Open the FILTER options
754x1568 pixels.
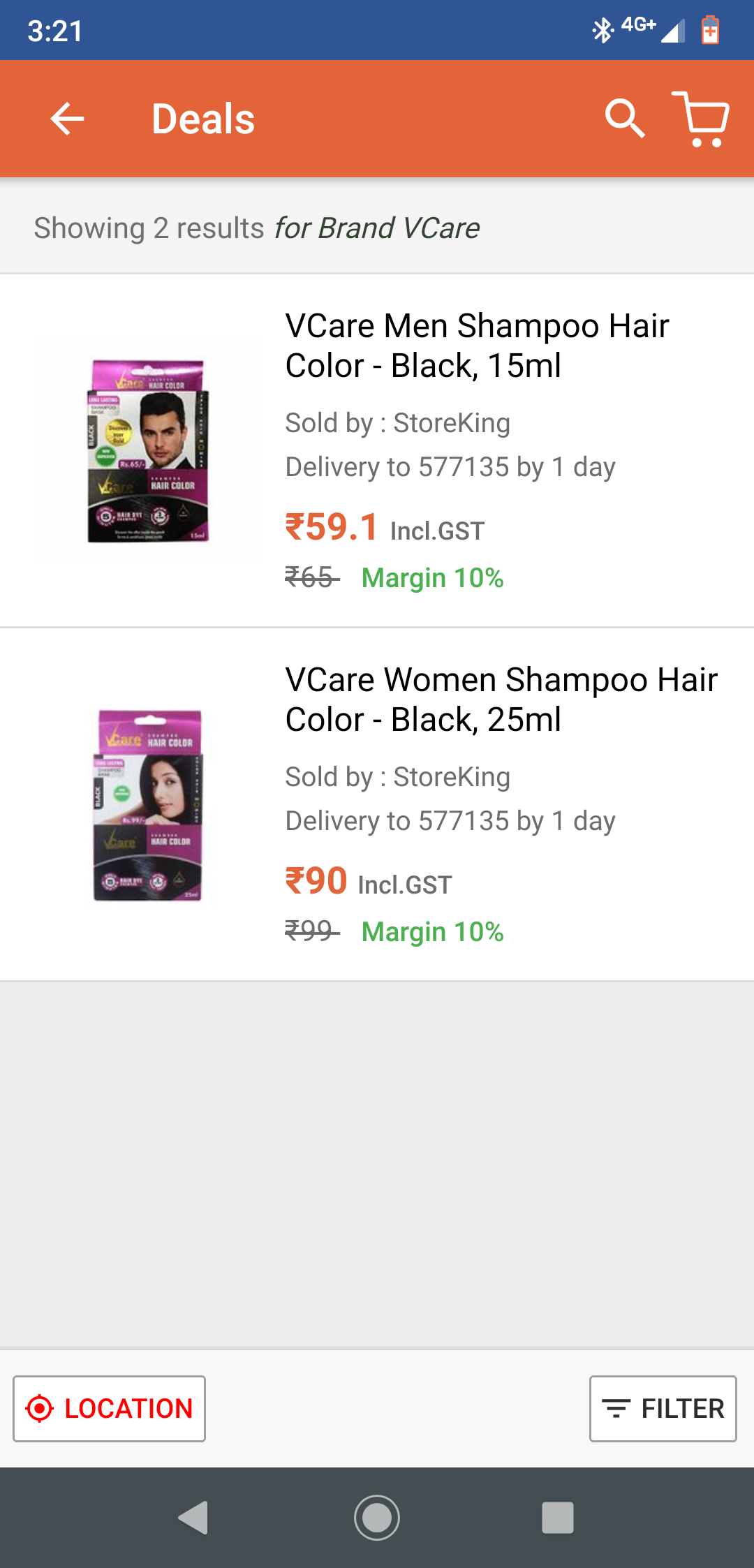click(663, 1408)
